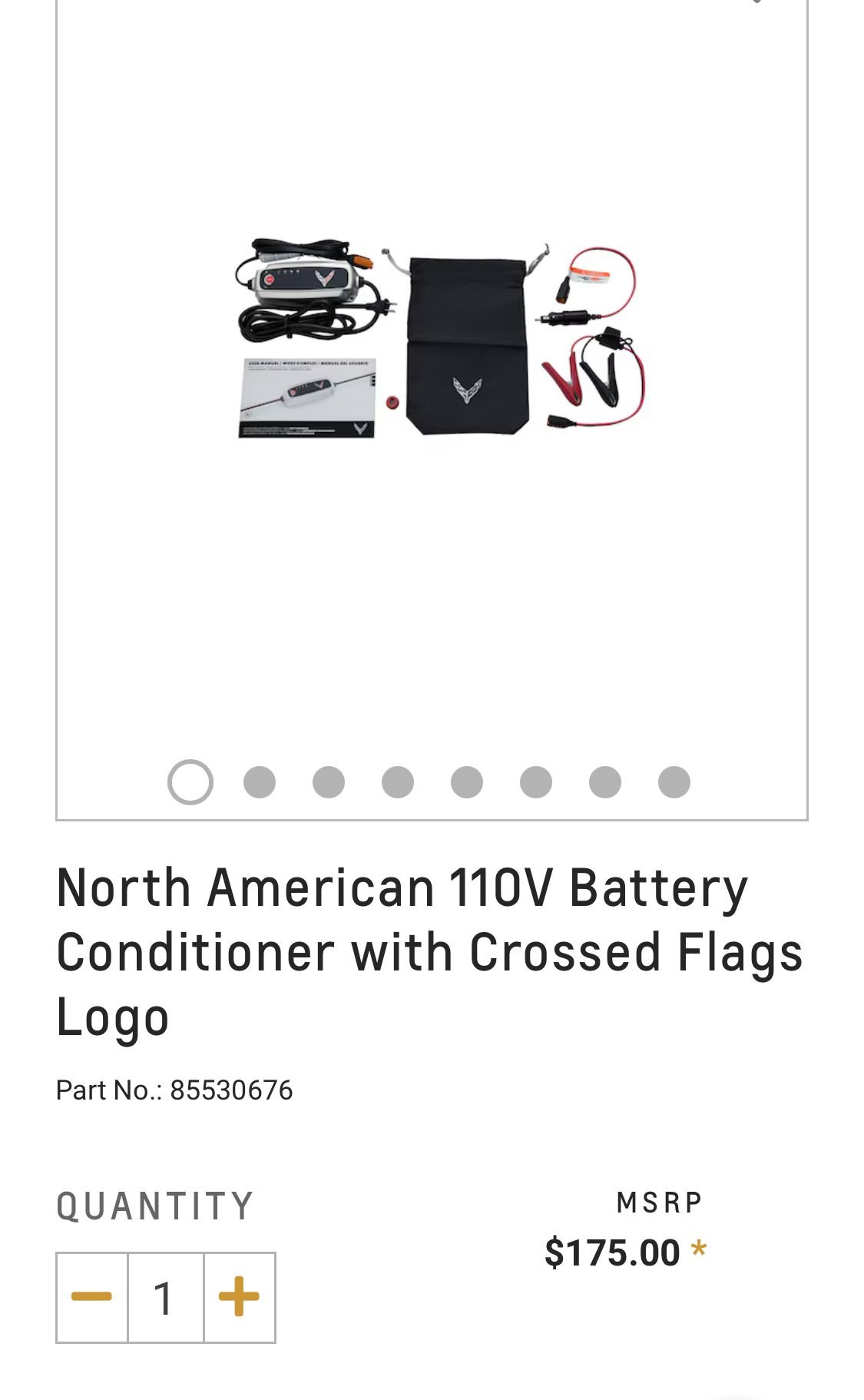Select the seventh carousel dot

point(604,781)
